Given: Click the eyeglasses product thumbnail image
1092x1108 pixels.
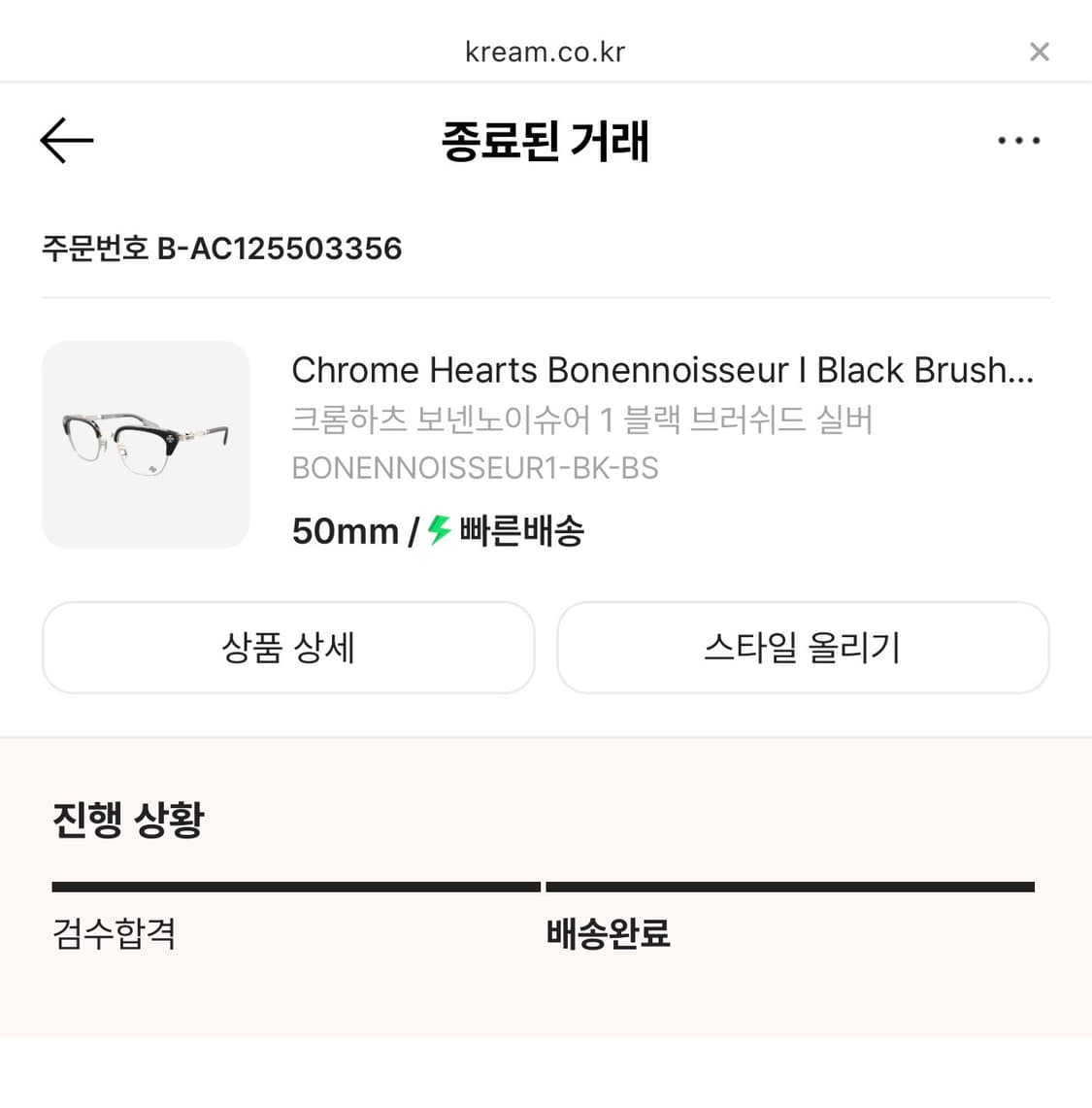Looking at the screenshot, I should point(146,444).
